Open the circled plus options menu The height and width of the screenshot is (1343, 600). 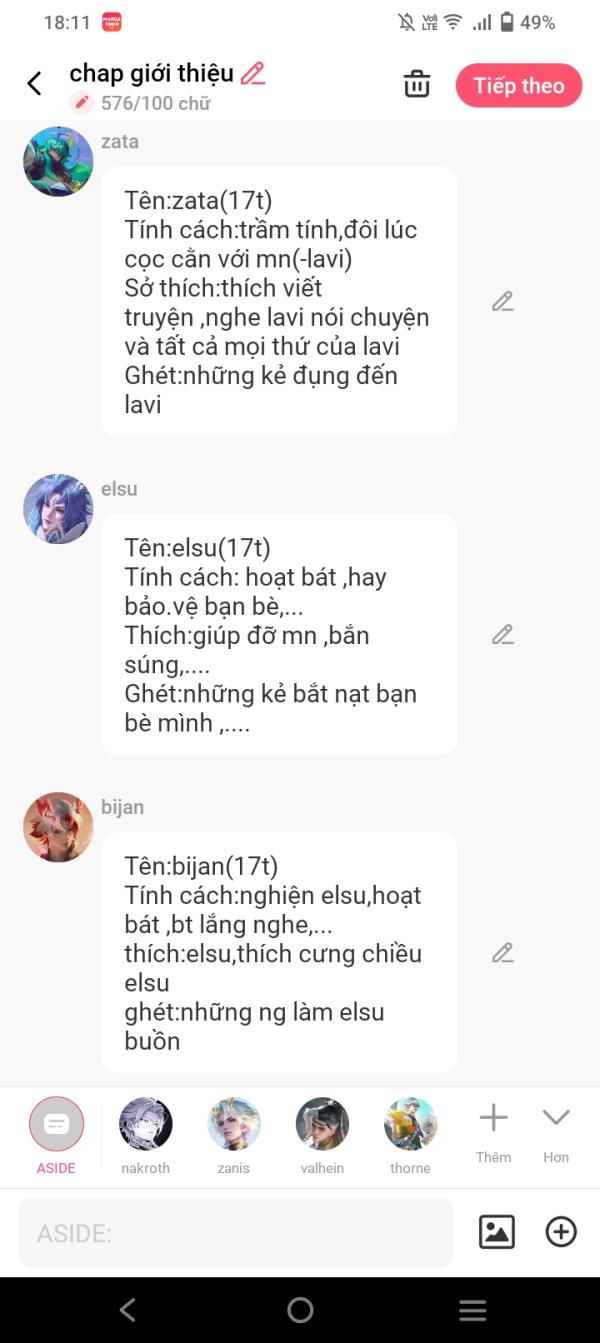[561, 1232]
